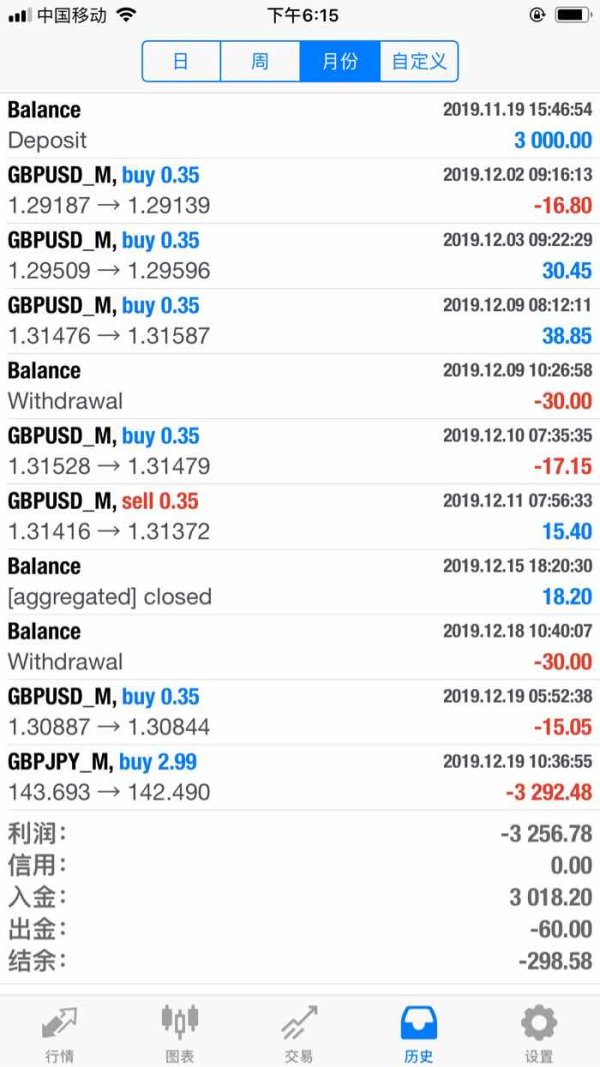This screenshot has height=1067, width=600.
Task: Open the GBPUSD_M trade with 38.85 profit
Action: coord(300,321)
